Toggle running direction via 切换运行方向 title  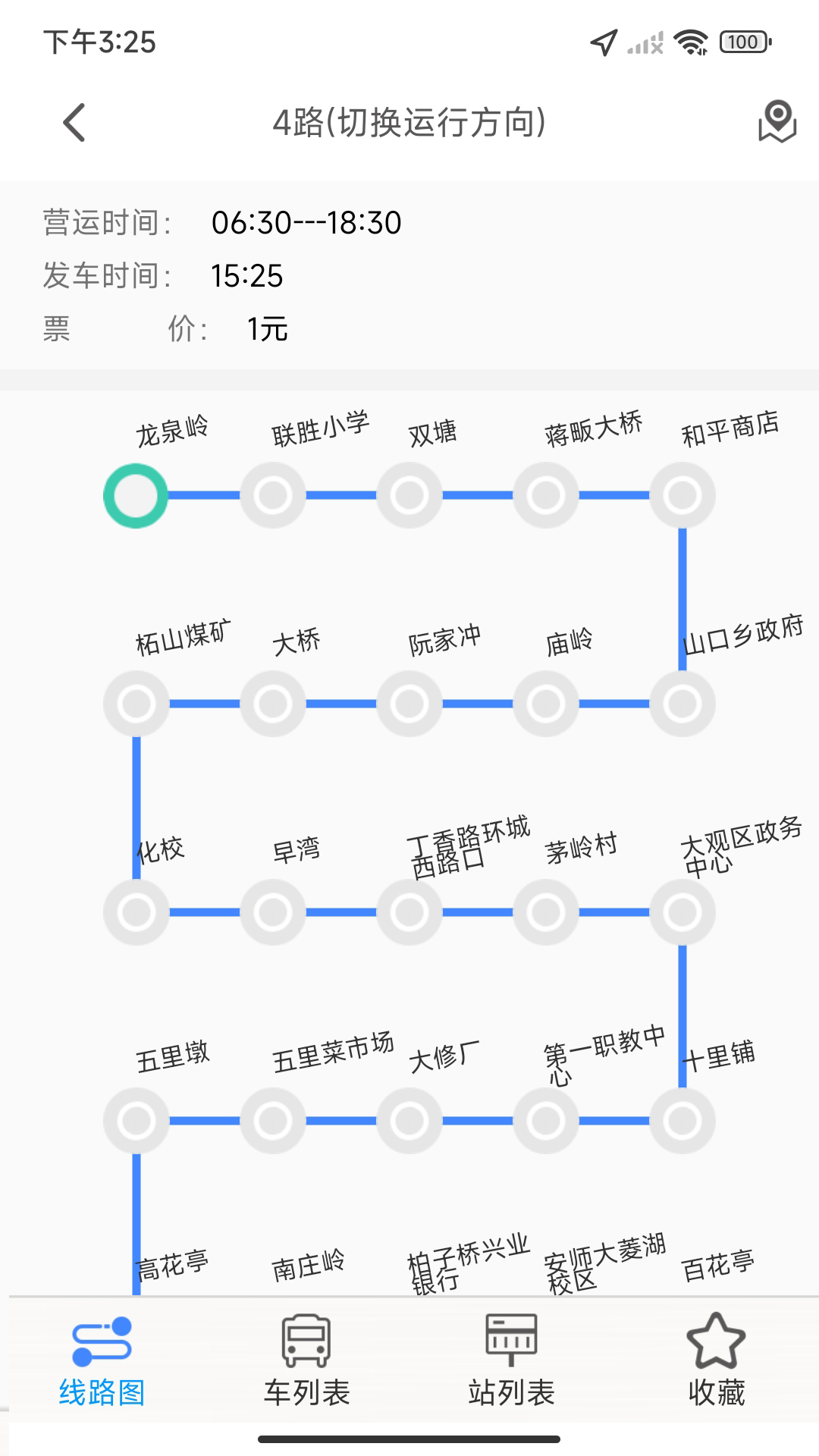tap(409, 121)
